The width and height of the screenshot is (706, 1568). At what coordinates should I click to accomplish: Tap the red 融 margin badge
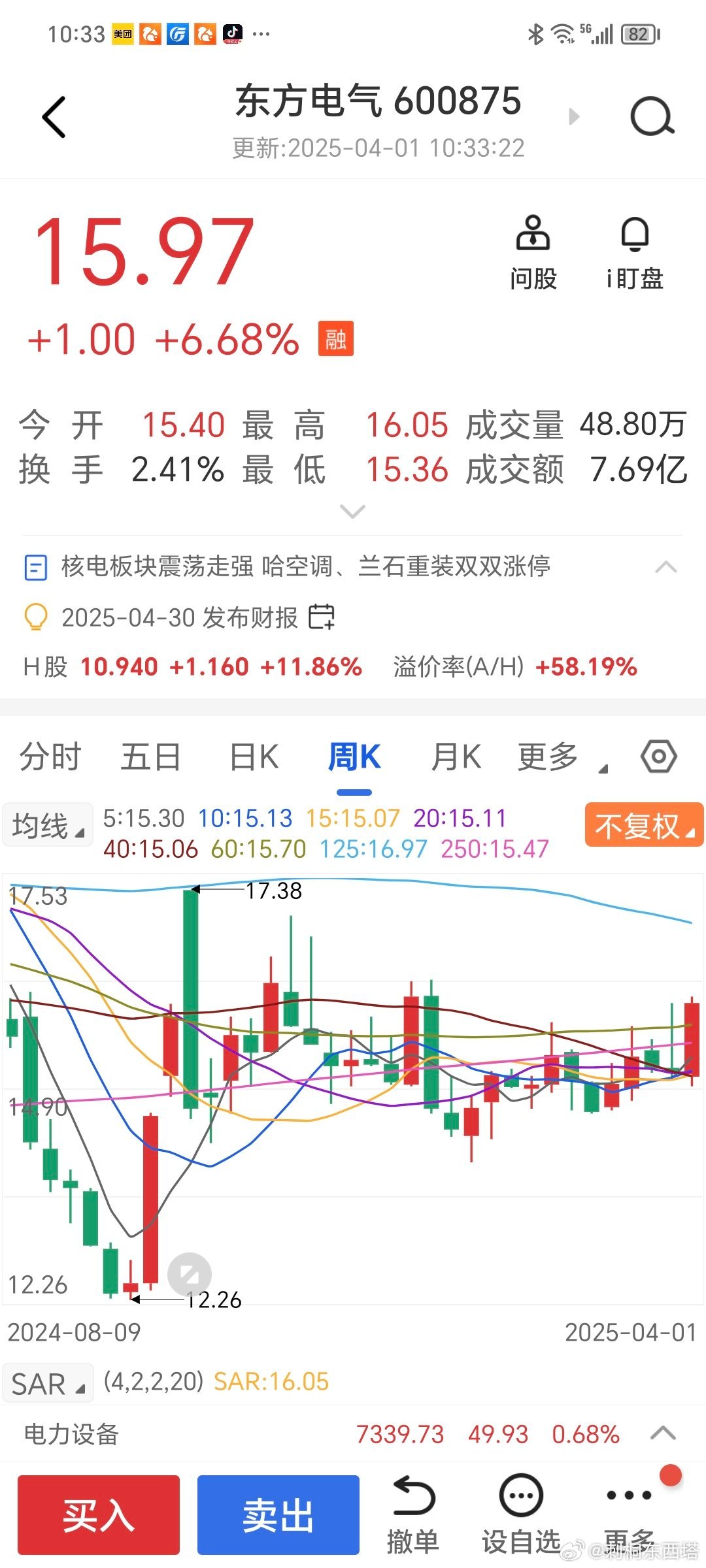tap(335, 338)
